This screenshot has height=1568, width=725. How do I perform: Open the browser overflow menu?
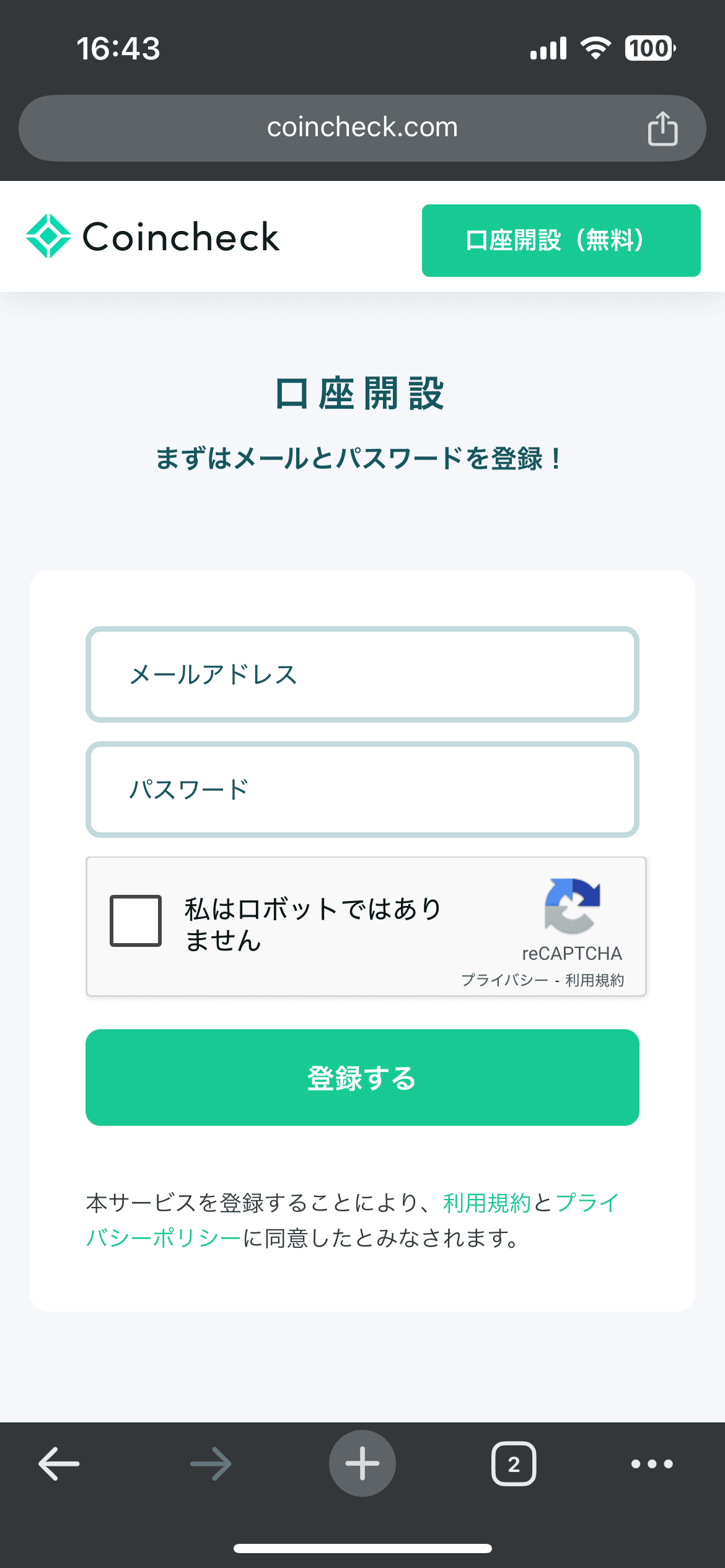point(651,1464)
